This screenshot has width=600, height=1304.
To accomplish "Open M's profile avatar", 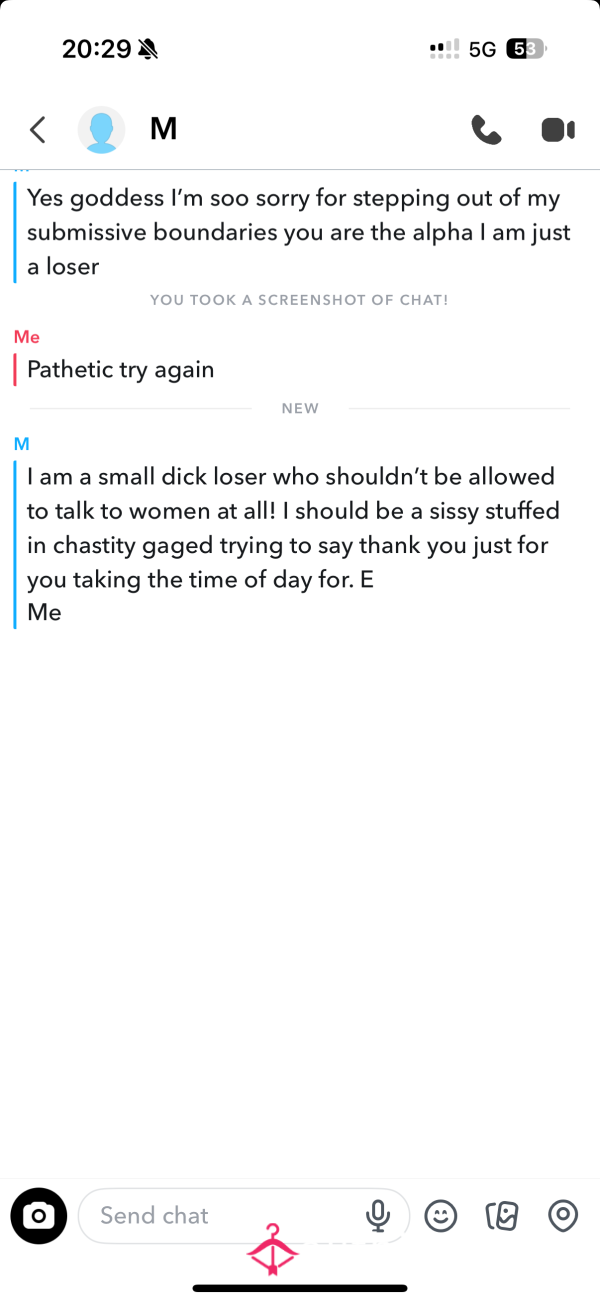I will (102, 130).
